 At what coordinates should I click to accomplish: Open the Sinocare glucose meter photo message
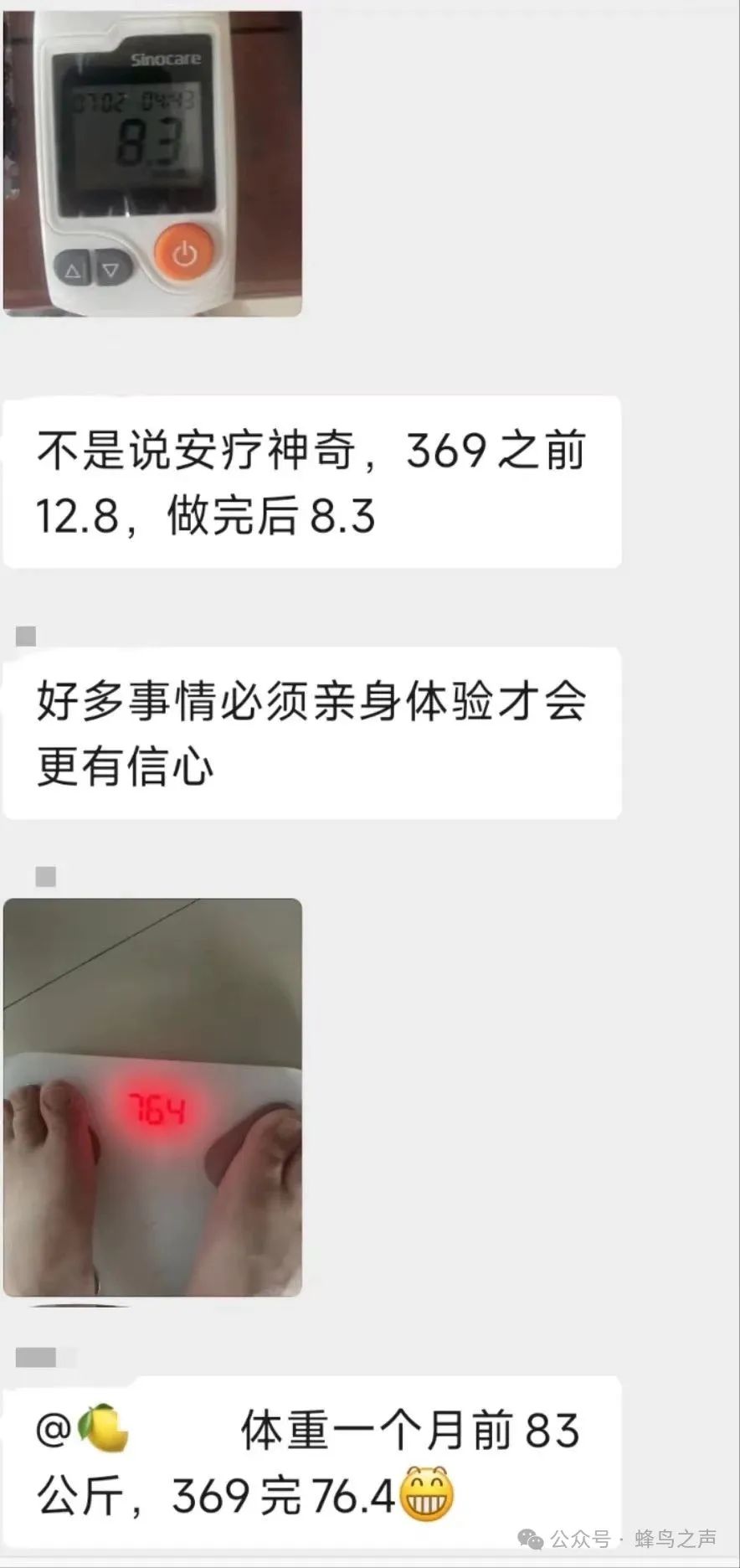point(152,163)
